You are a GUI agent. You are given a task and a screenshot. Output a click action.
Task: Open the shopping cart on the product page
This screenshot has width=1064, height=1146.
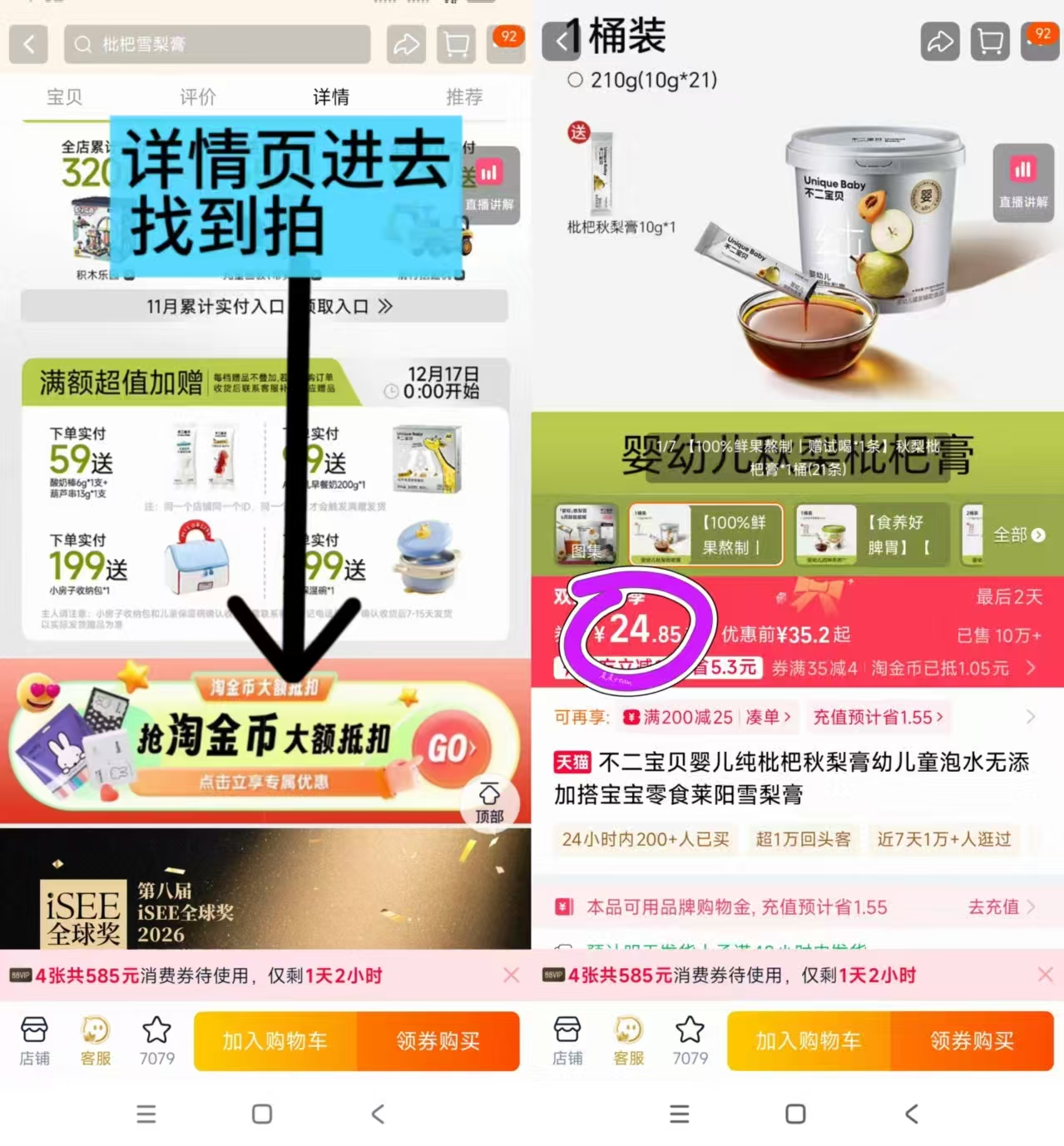click(x=989, y=42)
